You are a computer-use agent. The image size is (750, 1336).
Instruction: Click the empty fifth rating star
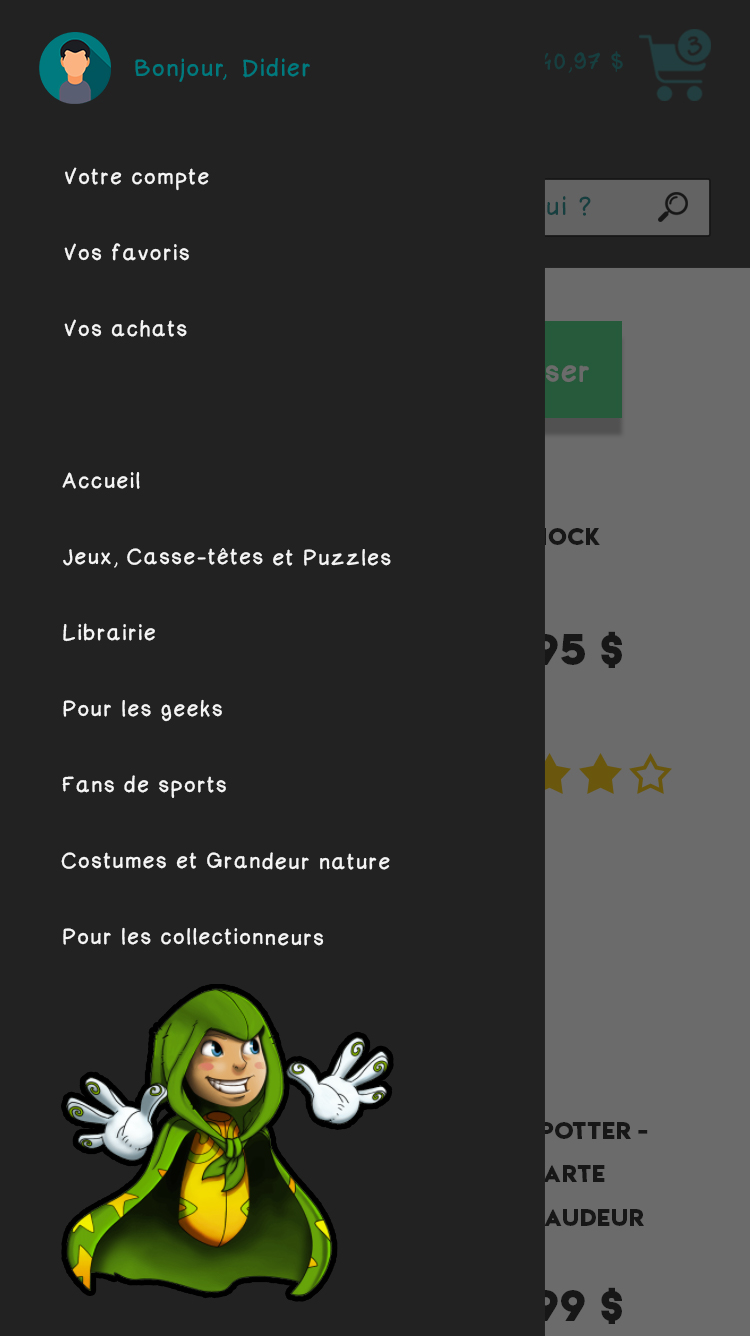pos(650,773)
